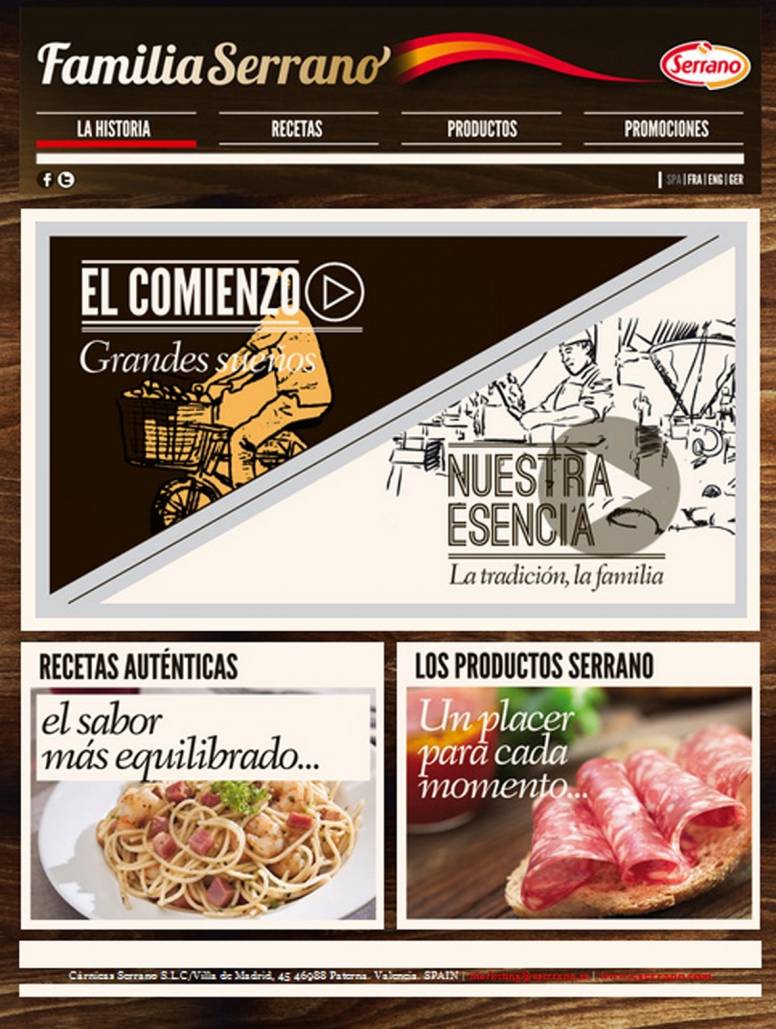View the Promociones section
Viewport: 776px width, 1029px height.
pos(666,129)
